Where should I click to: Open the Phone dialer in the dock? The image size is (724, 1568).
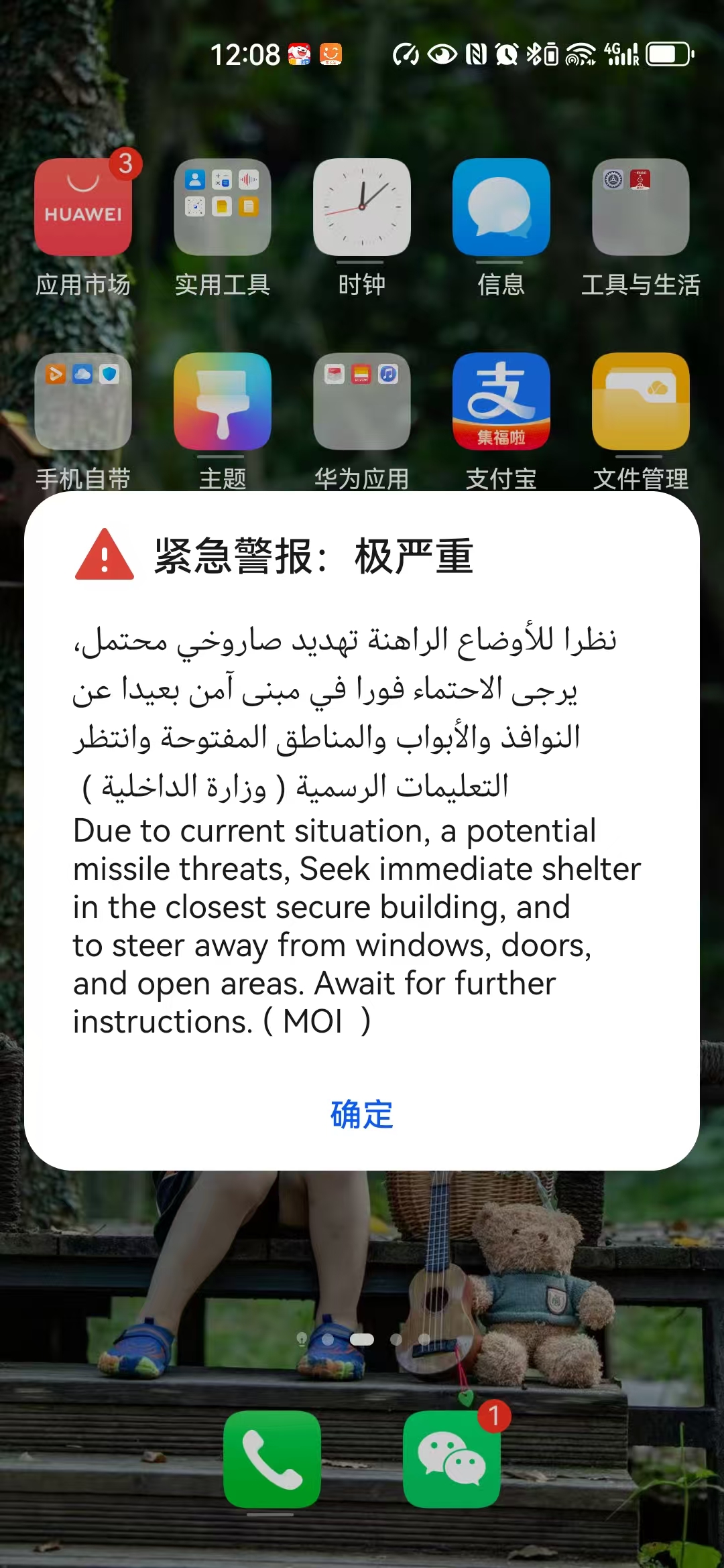(x=271, y=1459)
